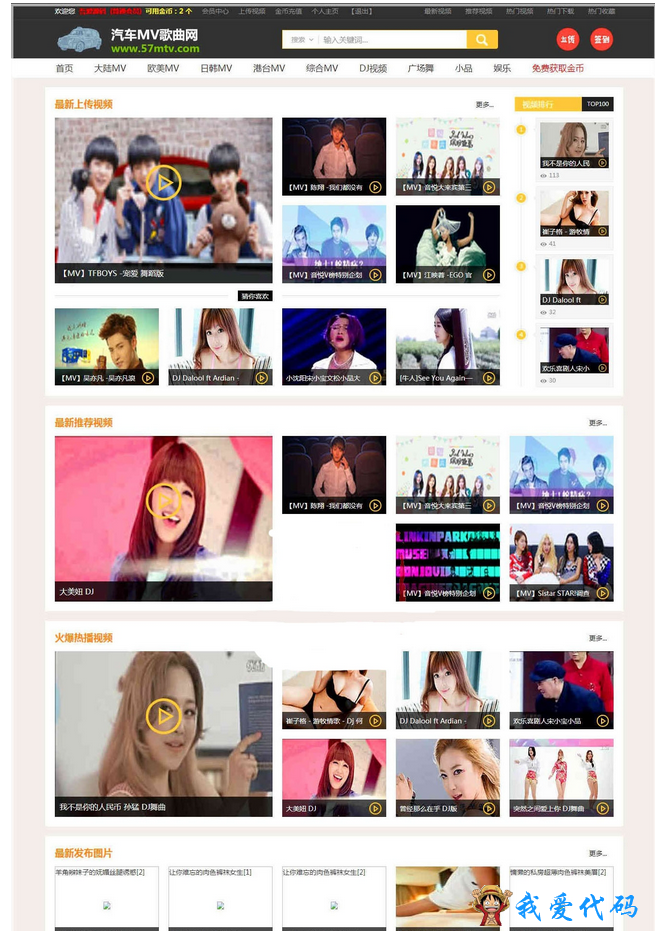The image size is (655, 931).
Task: Hit the yellow search magnifier button
Action: [482, 40]
